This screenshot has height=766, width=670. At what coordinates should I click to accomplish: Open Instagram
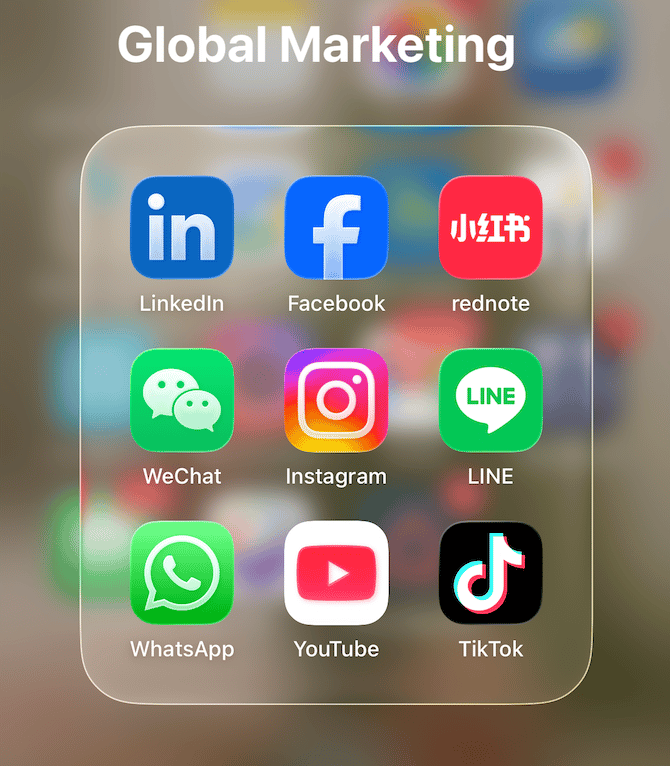[x=336, y=400]
